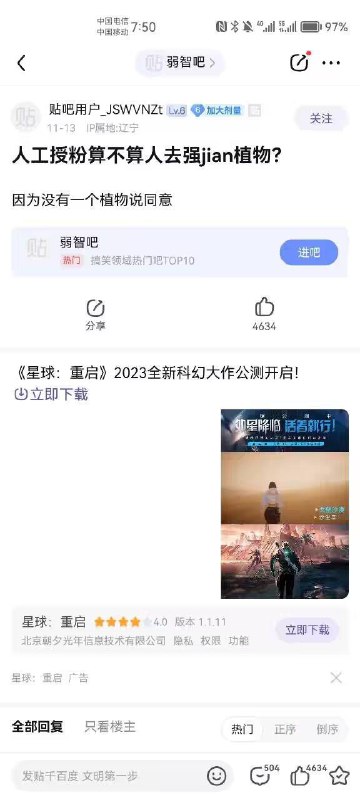Like the post showing 4634 under it

[264, 315]
